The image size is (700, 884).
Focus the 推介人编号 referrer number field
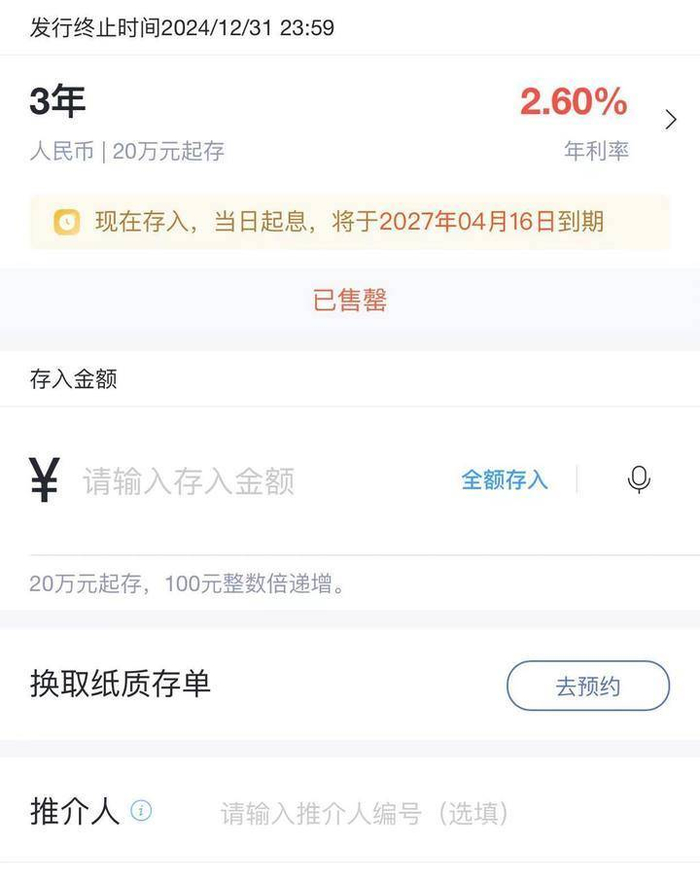click(365, 813)
